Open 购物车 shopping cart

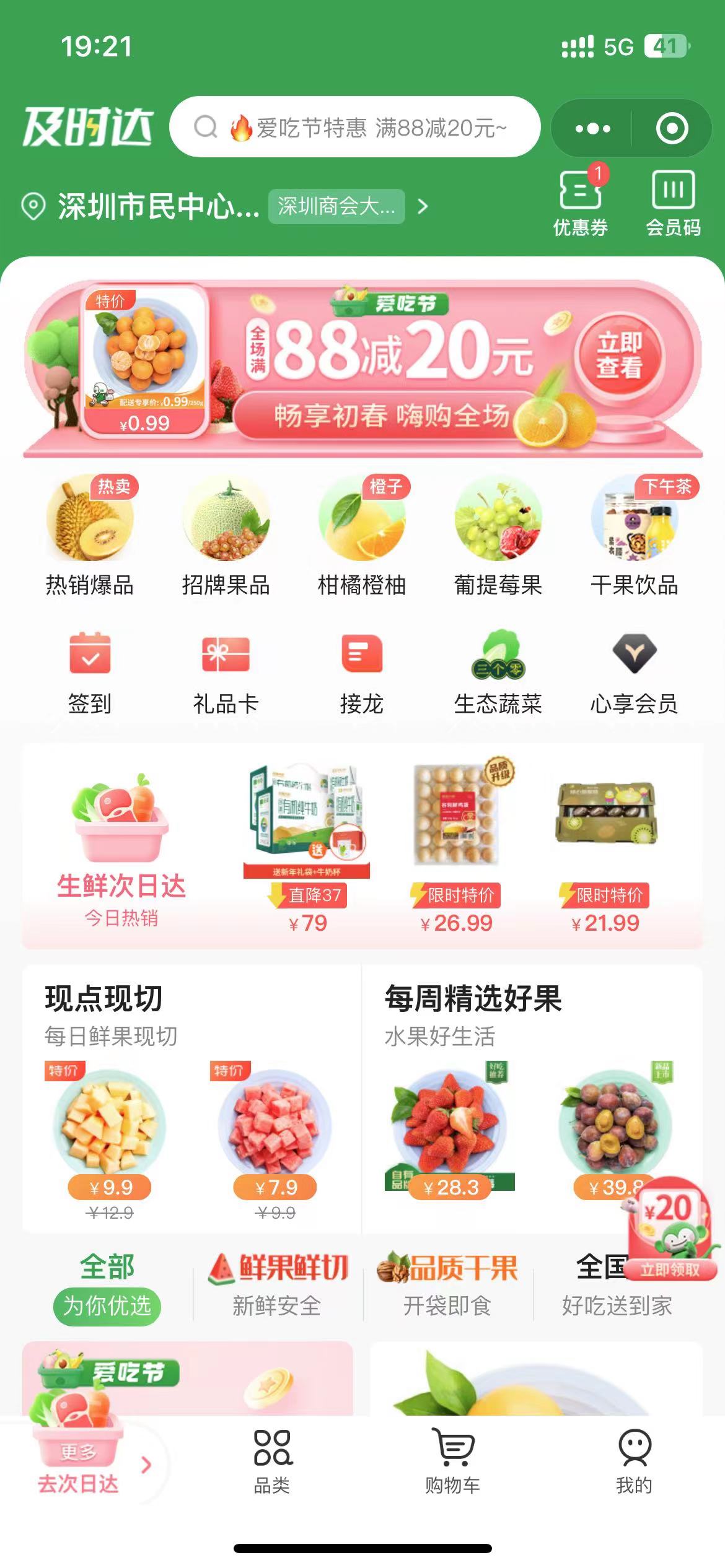[x=453, y=1460]
